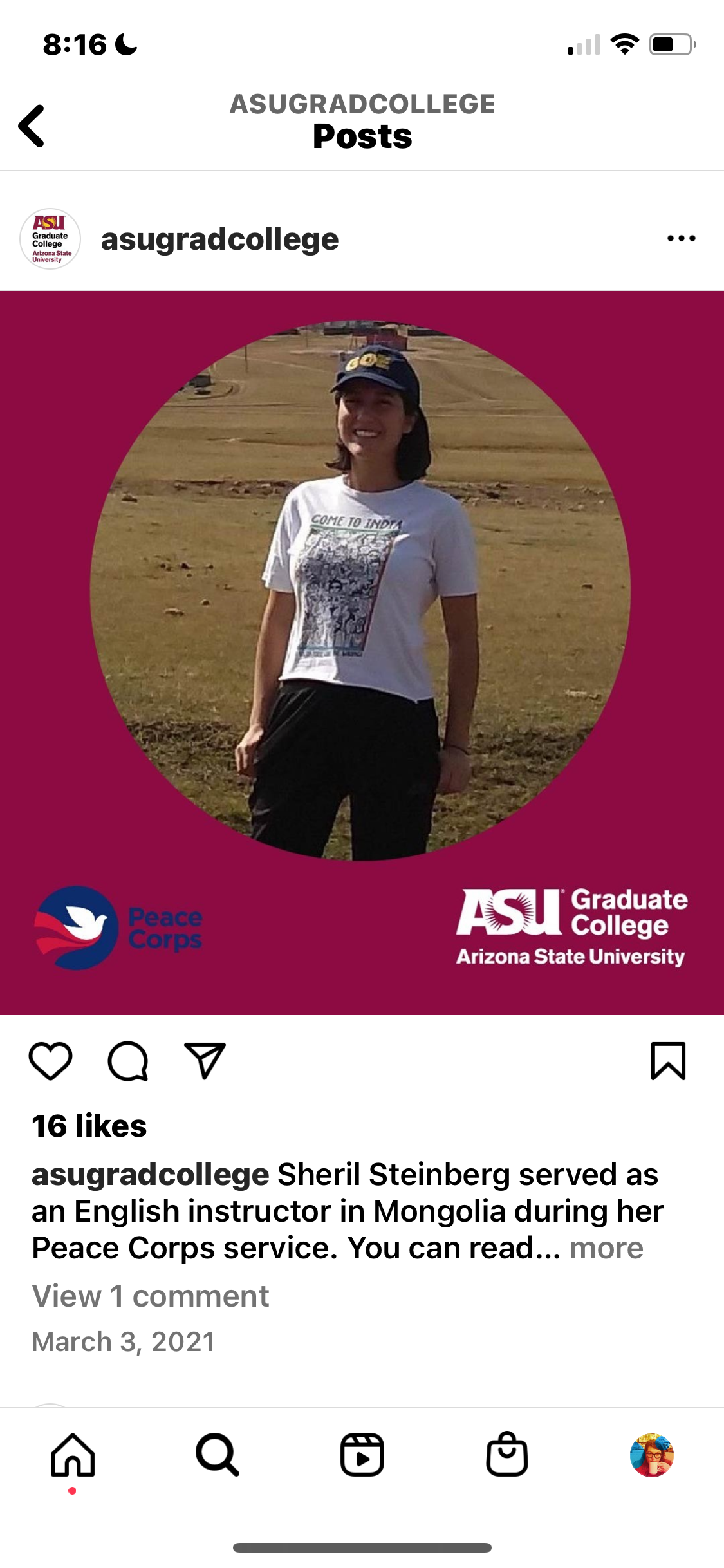View who liked via 16 likes
This screenshot has height=1568, width=724.
[x=89, y=1126]
